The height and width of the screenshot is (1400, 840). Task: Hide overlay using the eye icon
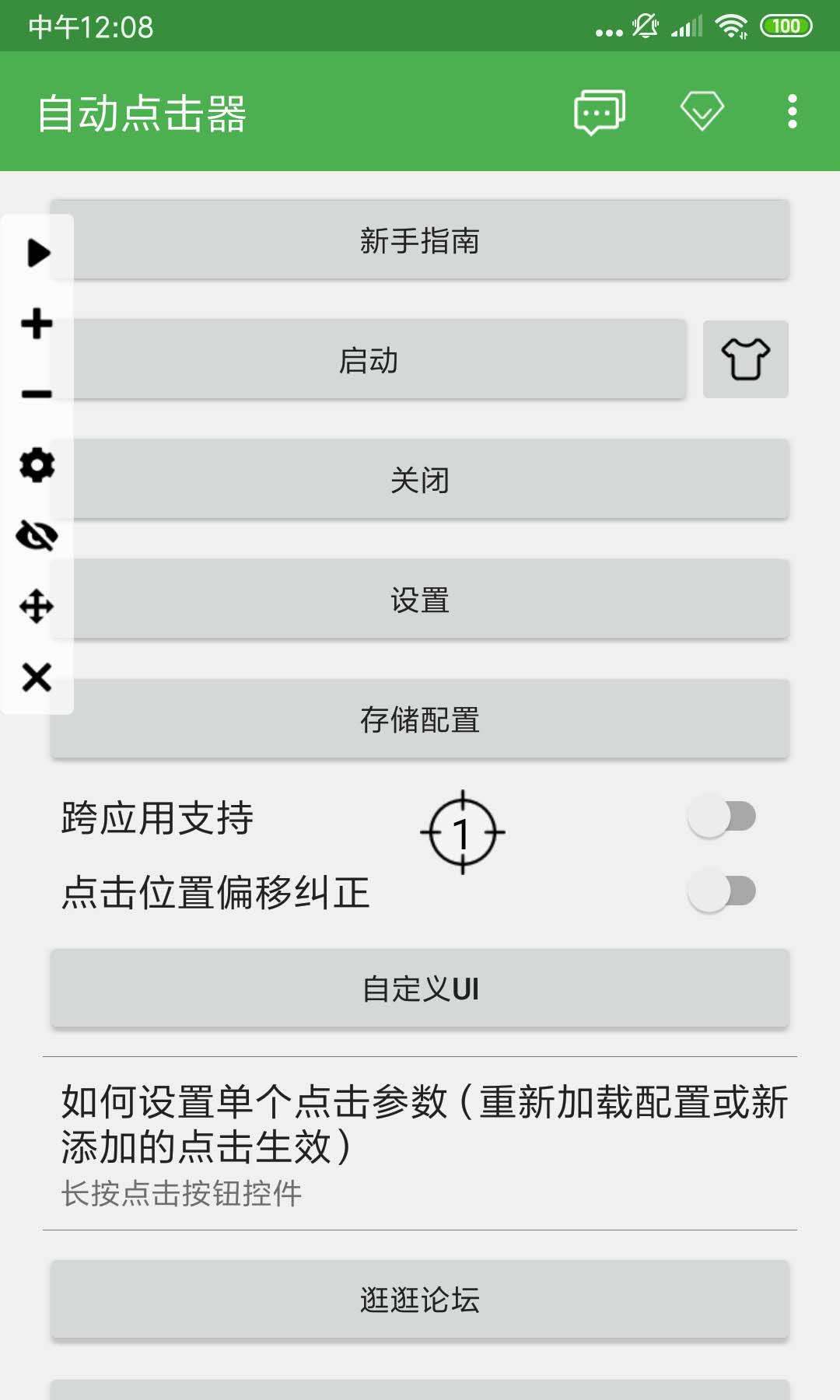[36, 535]
